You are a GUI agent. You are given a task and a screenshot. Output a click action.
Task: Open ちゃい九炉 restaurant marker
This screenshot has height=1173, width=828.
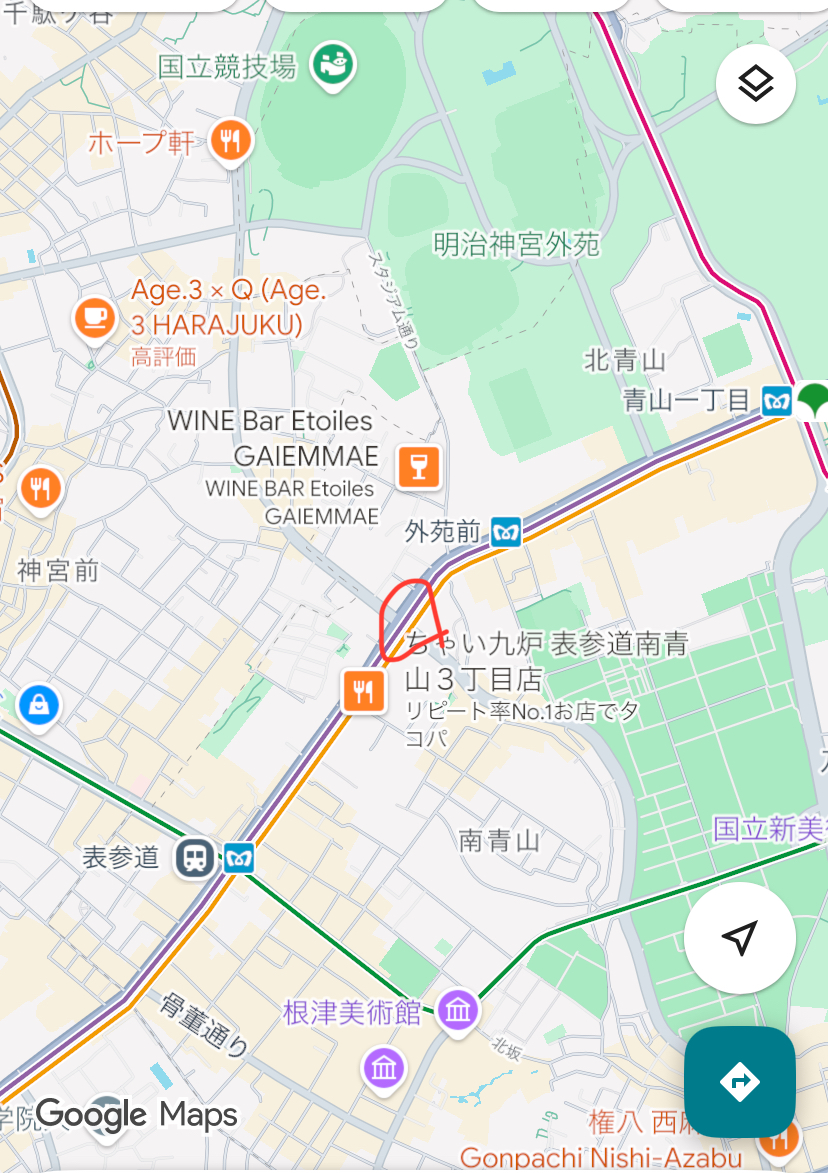(x=363, y=690)
